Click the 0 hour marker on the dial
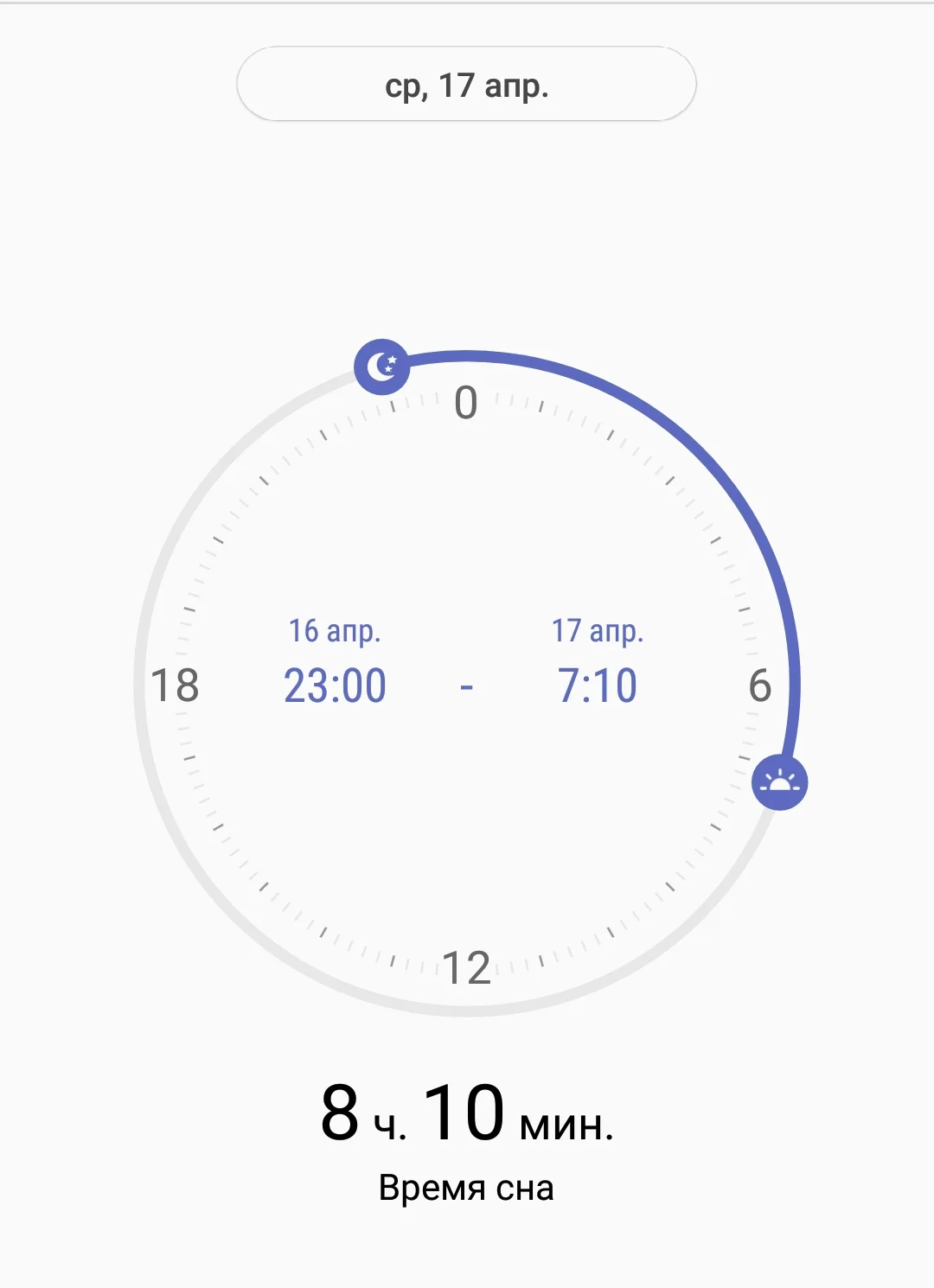The image size is (934, 1288). [x=467, y=403]
